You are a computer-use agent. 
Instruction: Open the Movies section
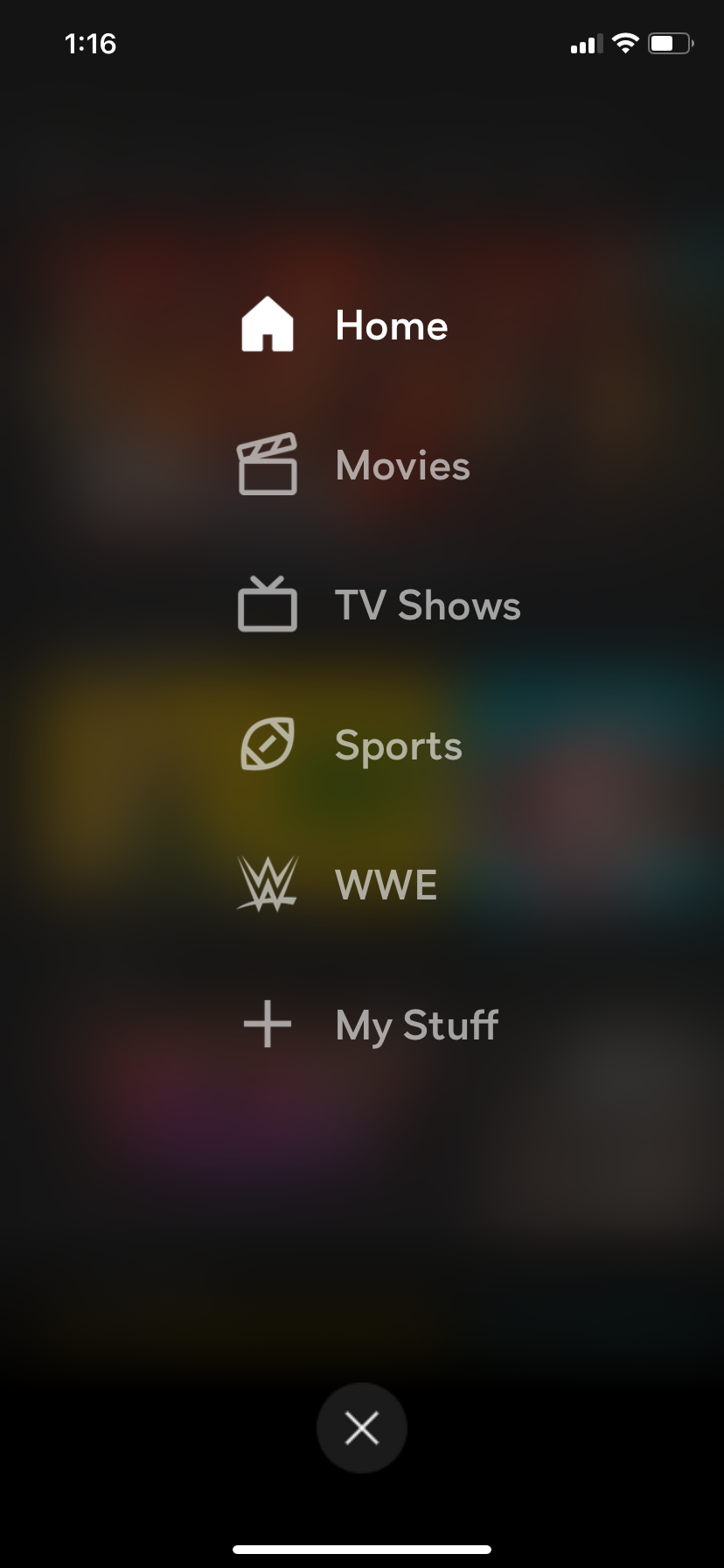tap(401, 465)
